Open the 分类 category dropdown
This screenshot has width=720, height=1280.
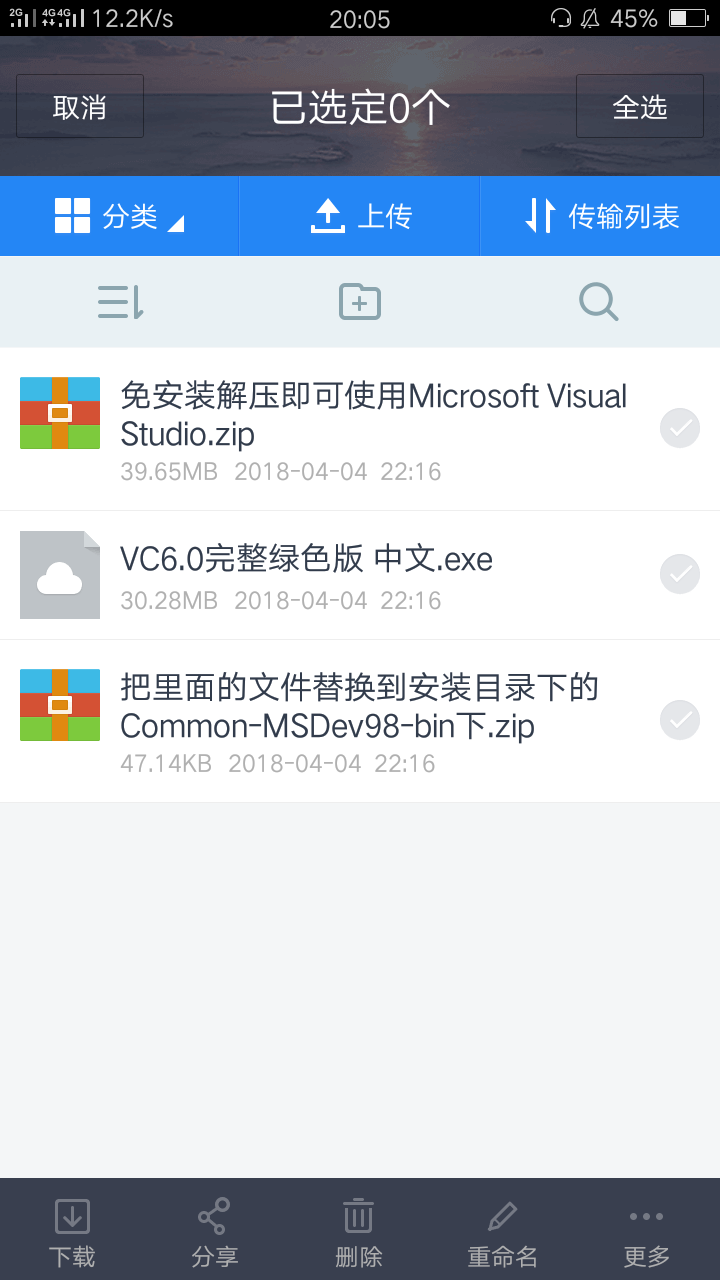pyautogui.click(x=120, y=216)
